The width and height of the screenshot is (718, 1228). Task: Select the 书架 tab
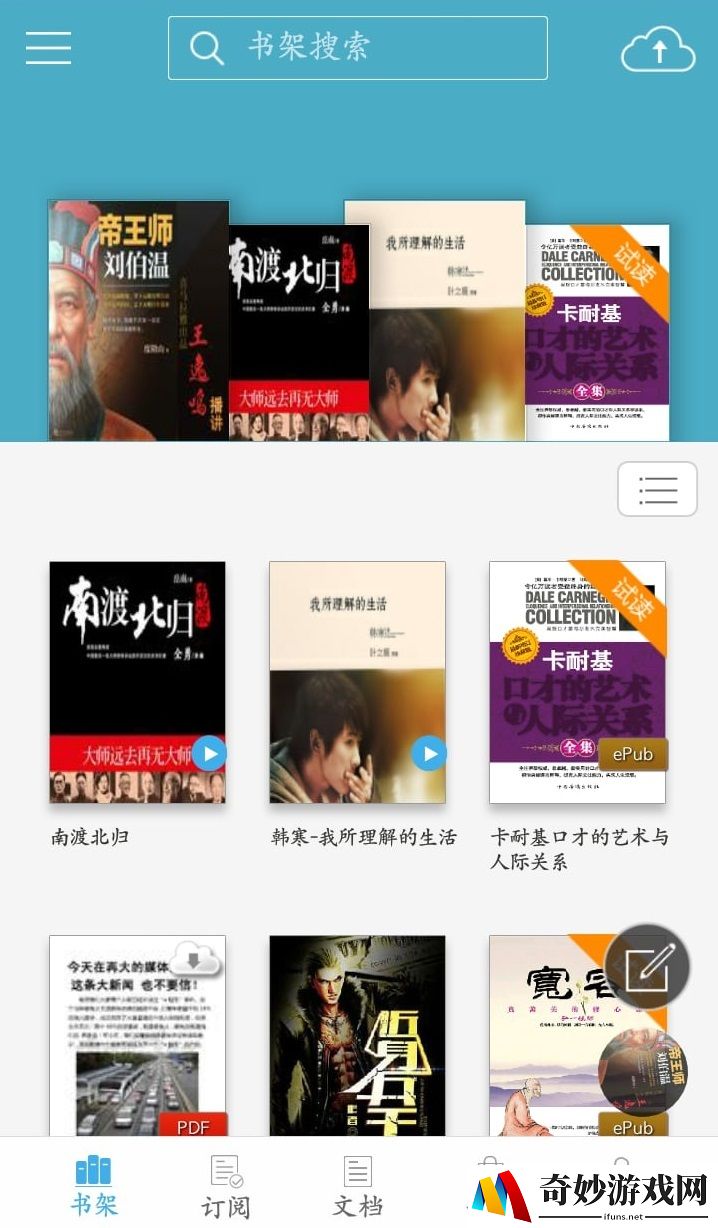(x=94, y=1186)
